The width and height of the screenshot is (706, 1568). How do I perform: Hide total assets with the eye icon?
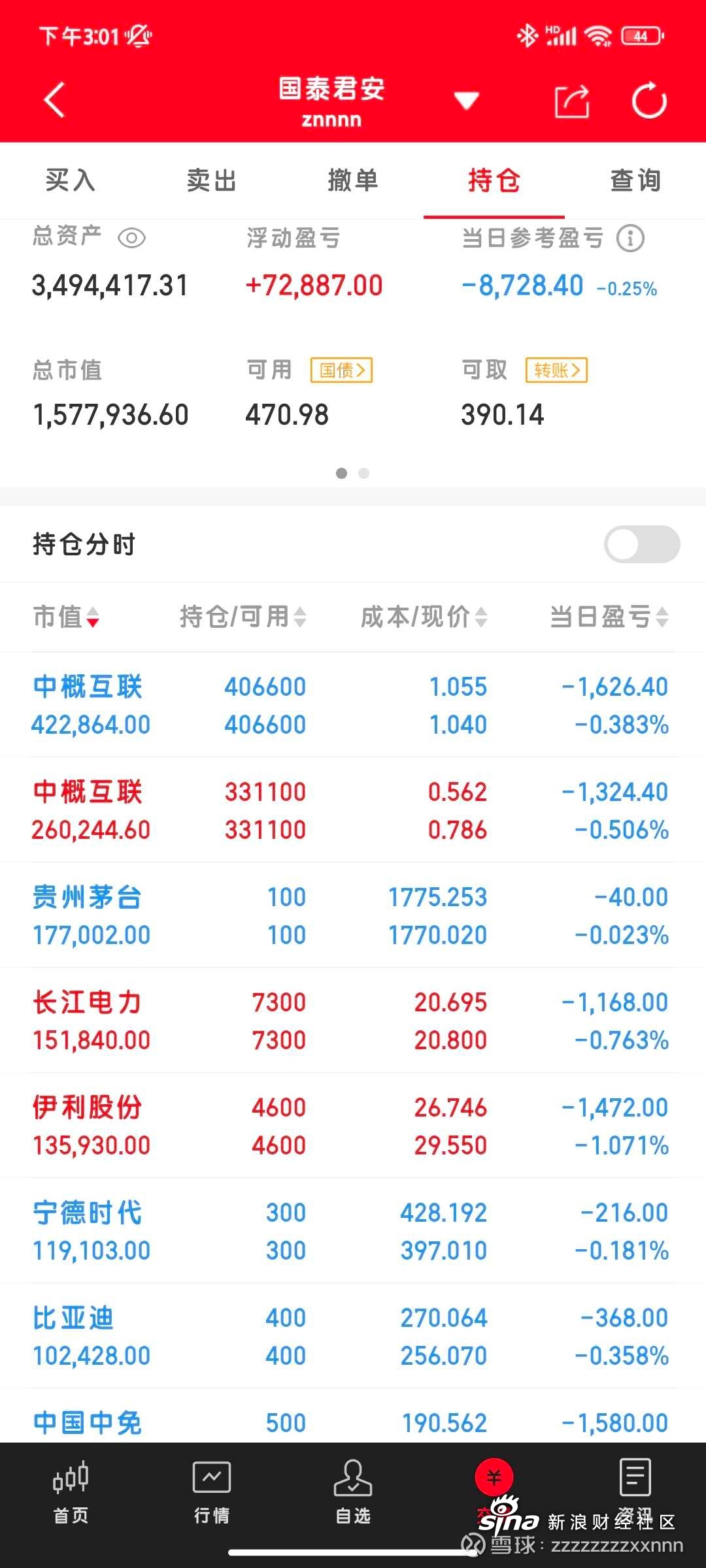coord(131,238)
